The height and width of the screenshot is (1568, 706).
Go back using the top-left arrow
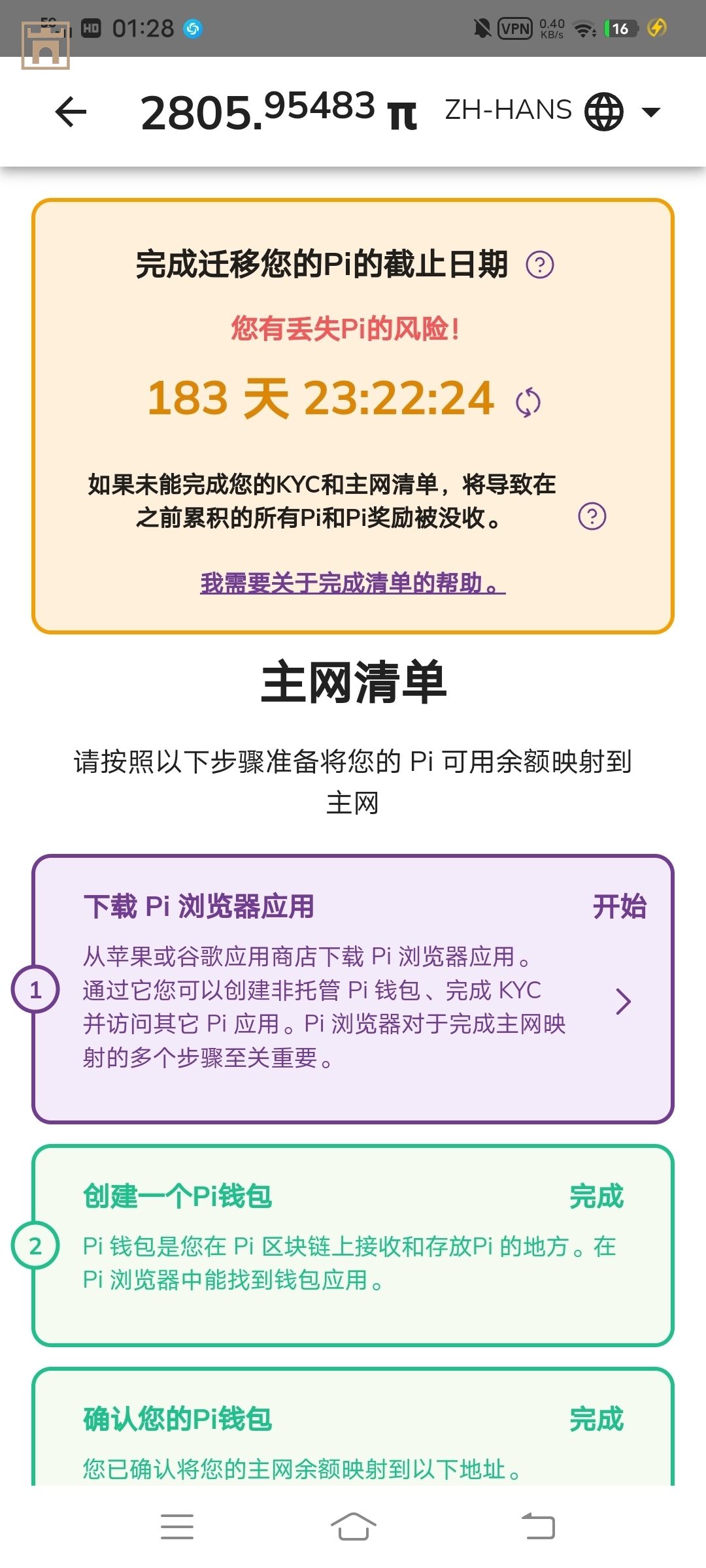click(71, 112)
